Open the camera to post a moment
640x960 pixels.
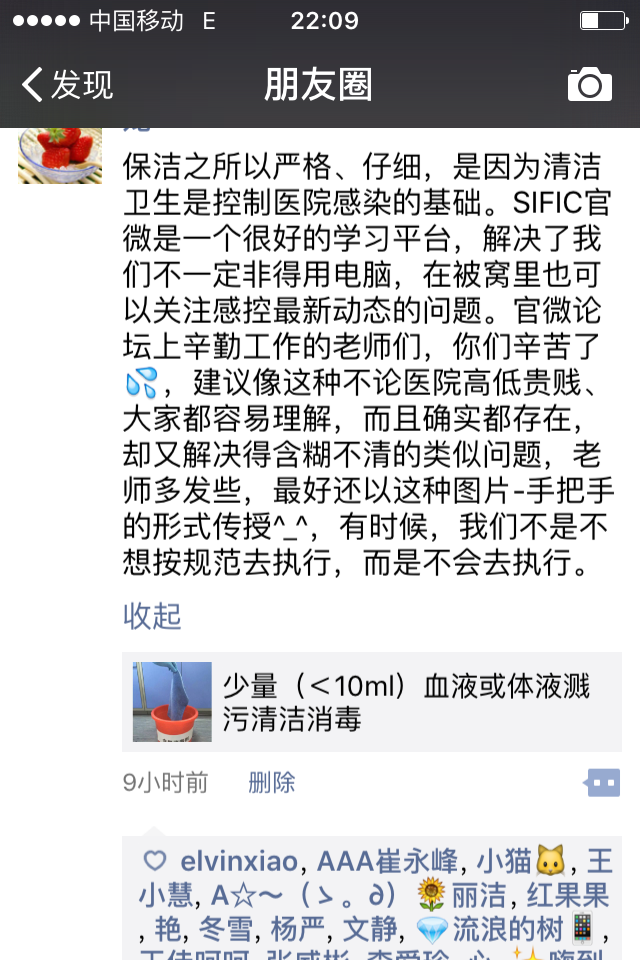coord(589,85)
